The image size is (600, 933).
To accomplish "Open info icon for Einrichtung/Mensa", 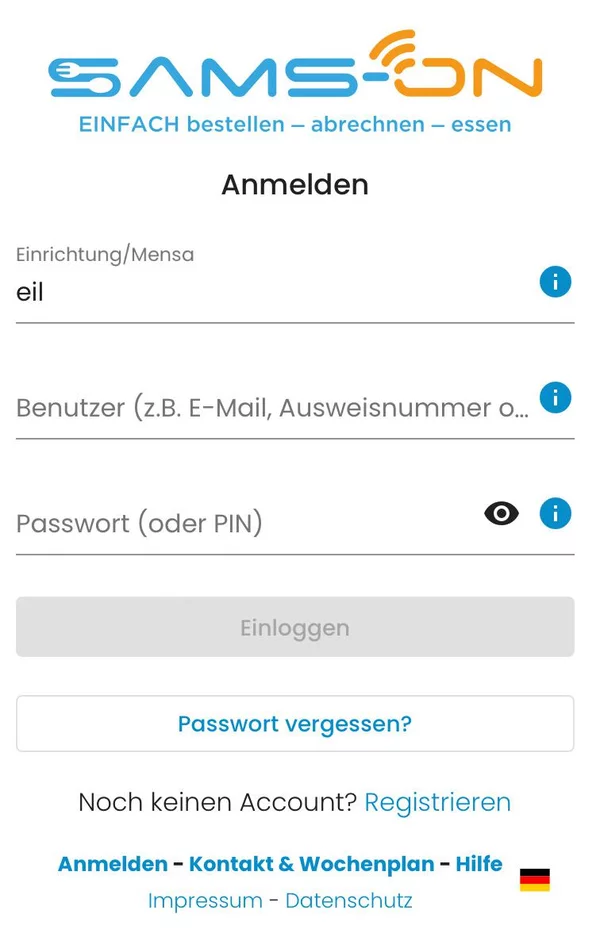I will (x=555, y=282).
